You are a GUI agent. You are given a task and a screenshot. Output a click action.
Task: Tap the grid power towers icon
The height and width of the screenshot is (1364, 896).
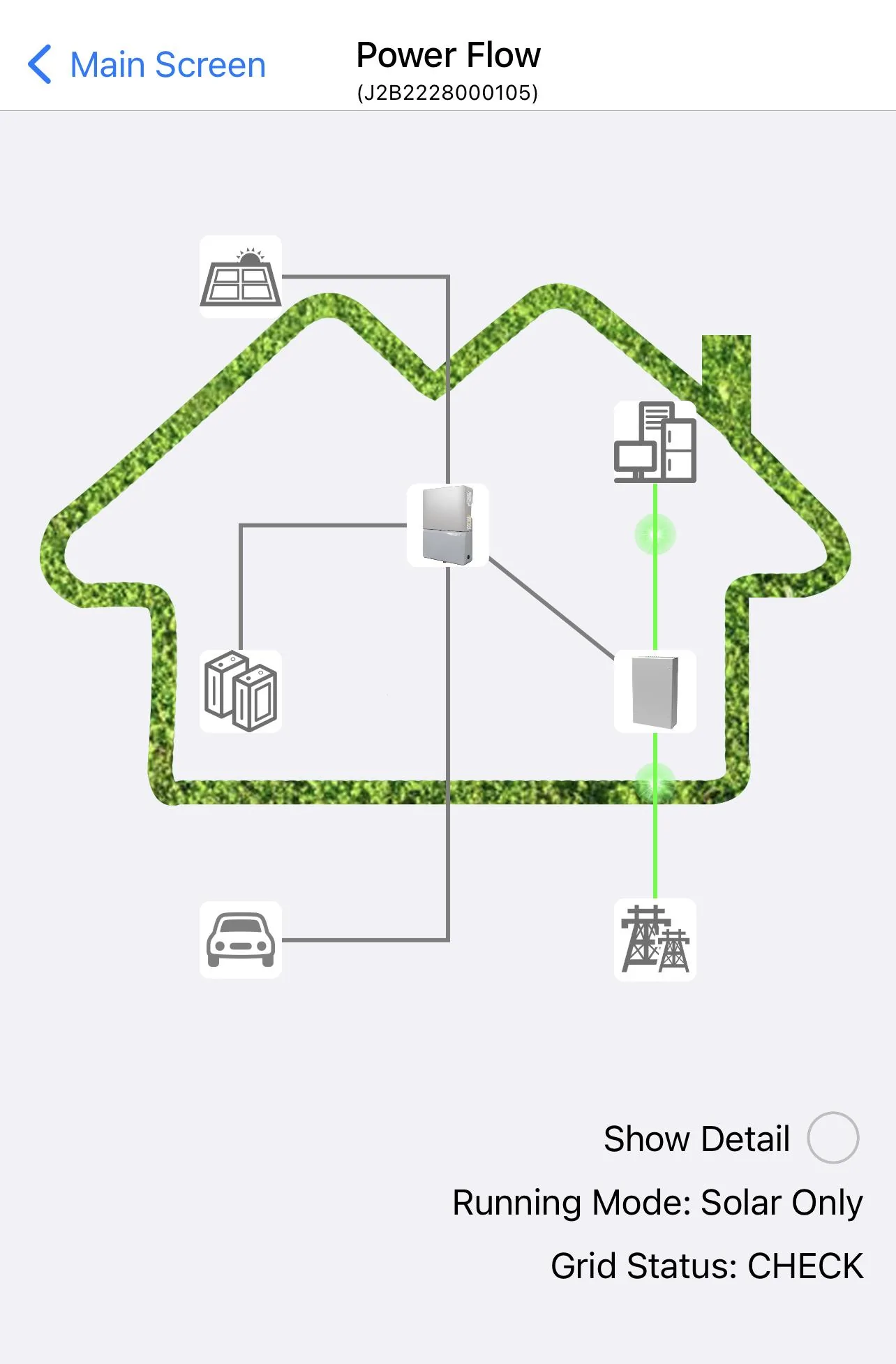[x=655, y=940]
